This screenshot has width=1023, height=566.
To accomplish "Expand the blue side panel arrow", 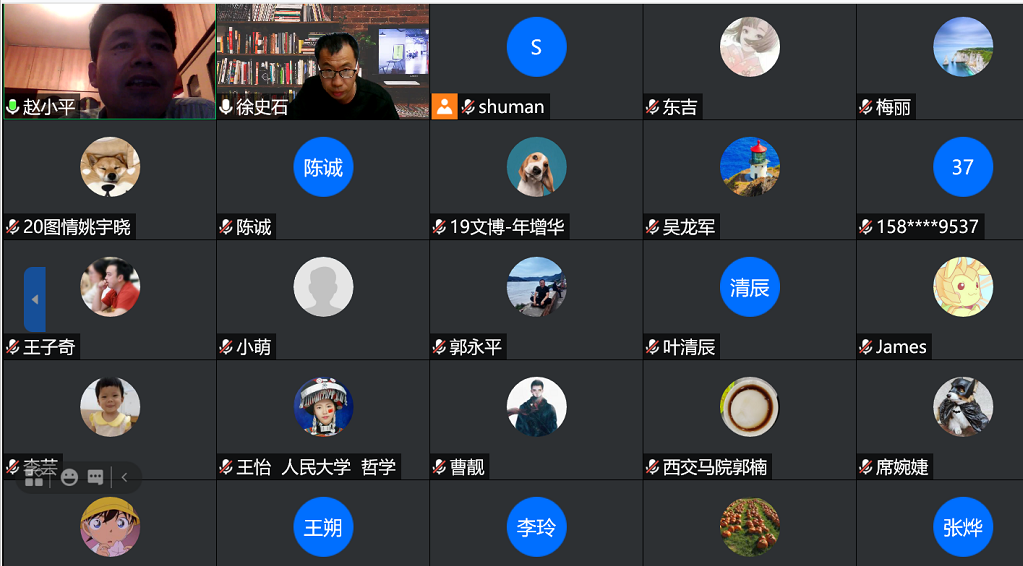I will [35, 299].
